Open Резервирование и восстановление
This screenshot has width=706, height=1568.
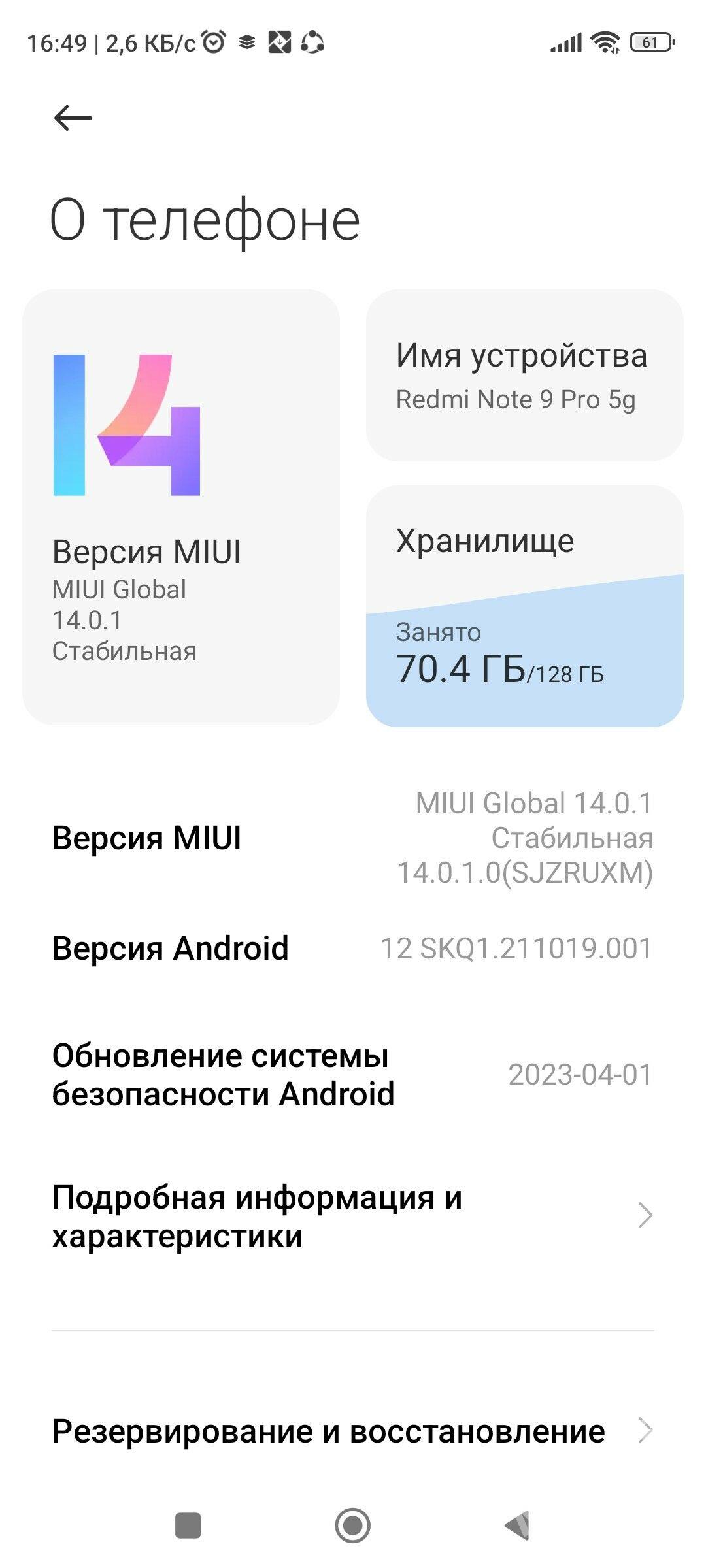pos(353,1431)
